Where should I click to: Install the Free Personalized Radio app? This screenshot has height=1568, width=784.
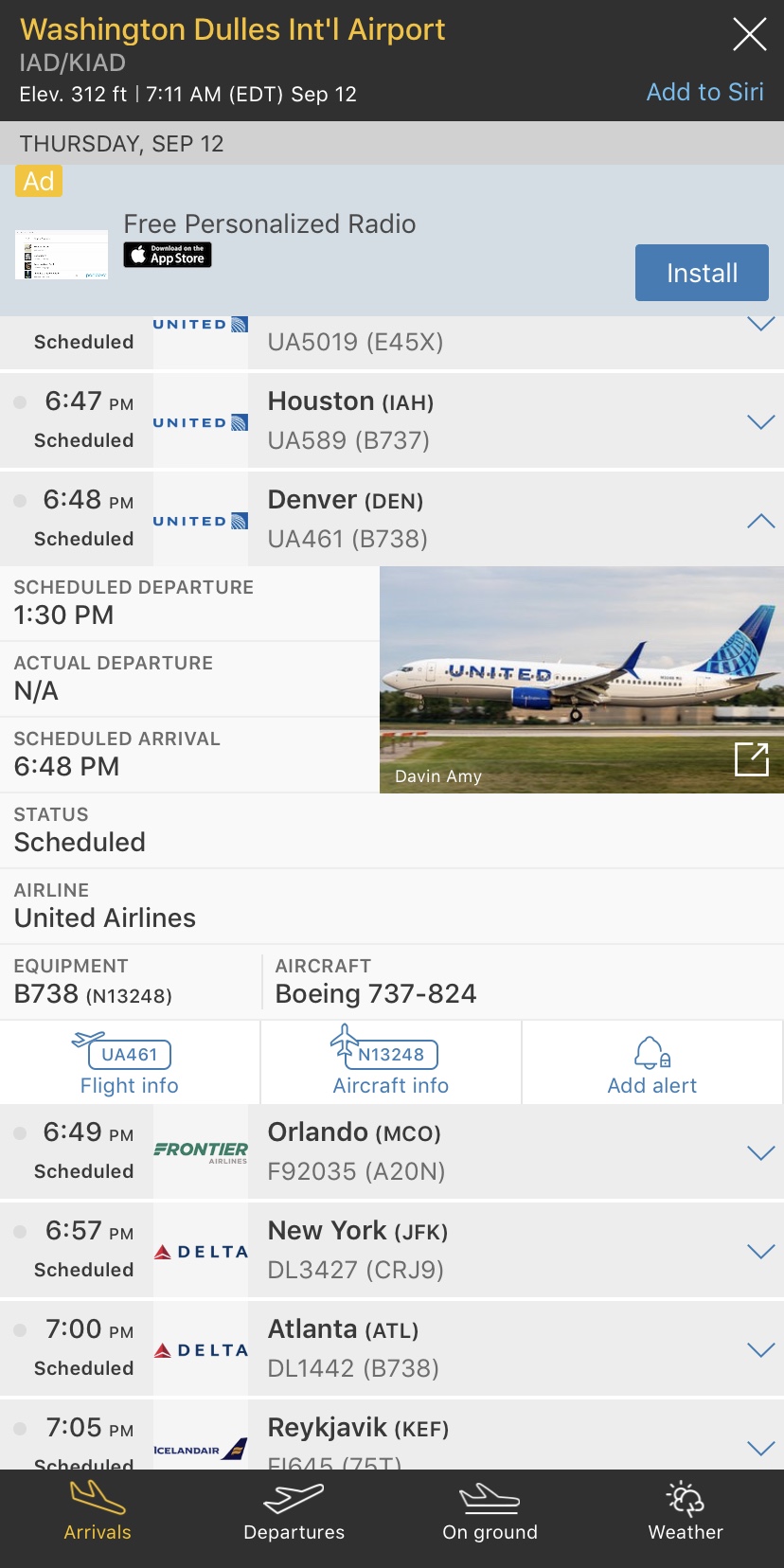coord(701,273)
